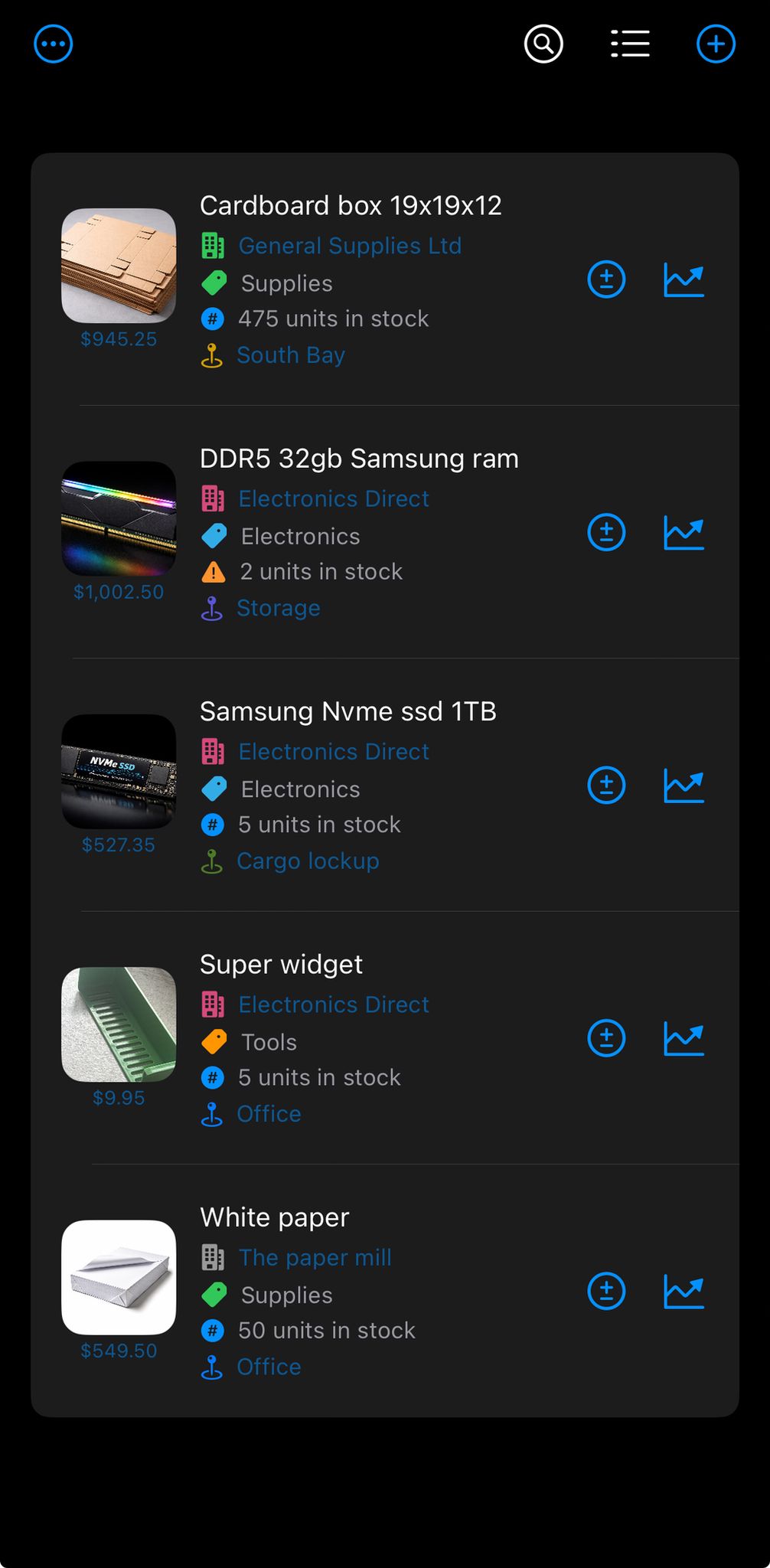This screenshot has width=770, height=1568.
Task: View the Storage location of DDR5 ram
Action: coord(279,608)
